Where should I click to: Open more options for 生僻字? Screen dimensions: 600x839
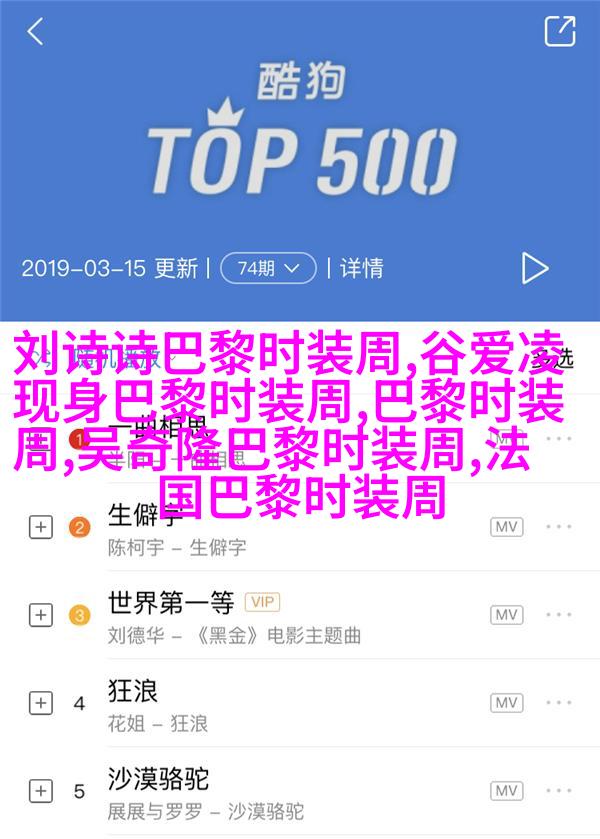coord(559,527)
